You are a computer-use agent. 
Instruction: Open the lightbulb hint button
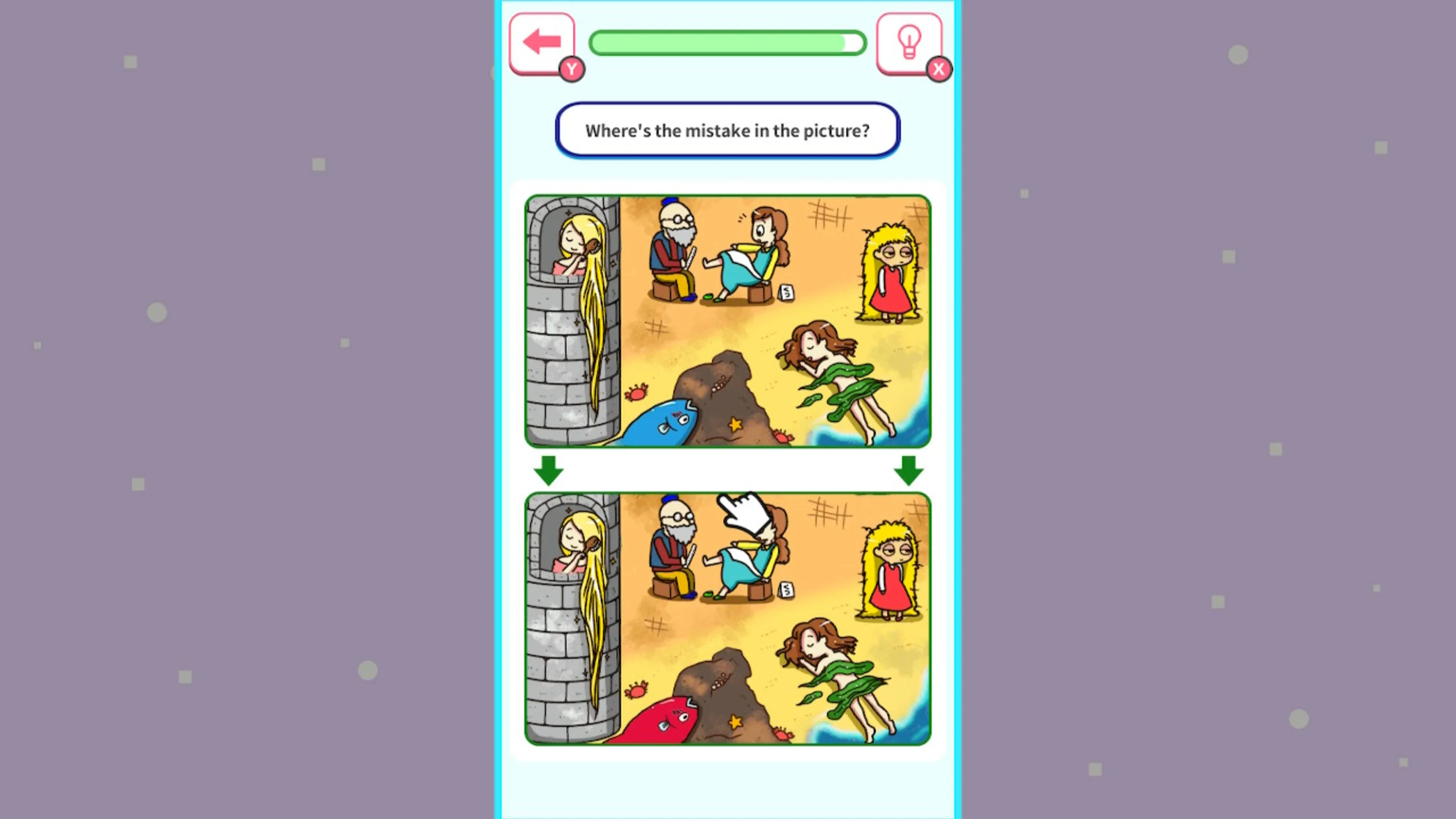(909, 42)
